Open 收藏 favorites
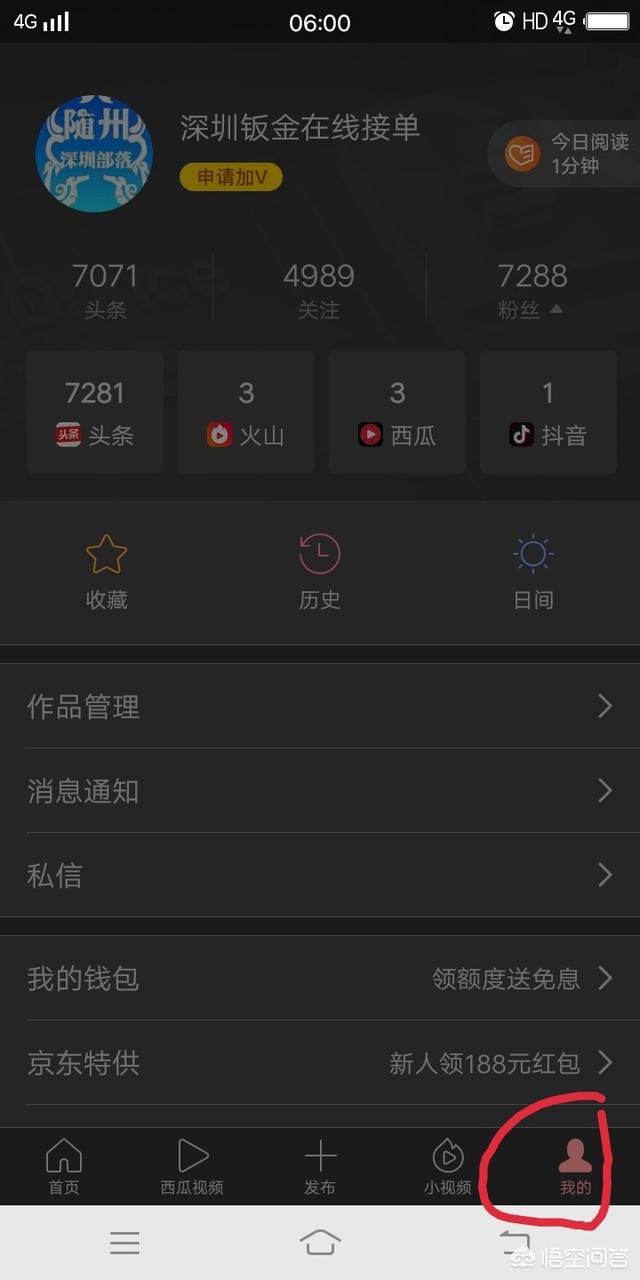Screen dimensions: 640x1280 pyautogui.click(x=106, y=572)
